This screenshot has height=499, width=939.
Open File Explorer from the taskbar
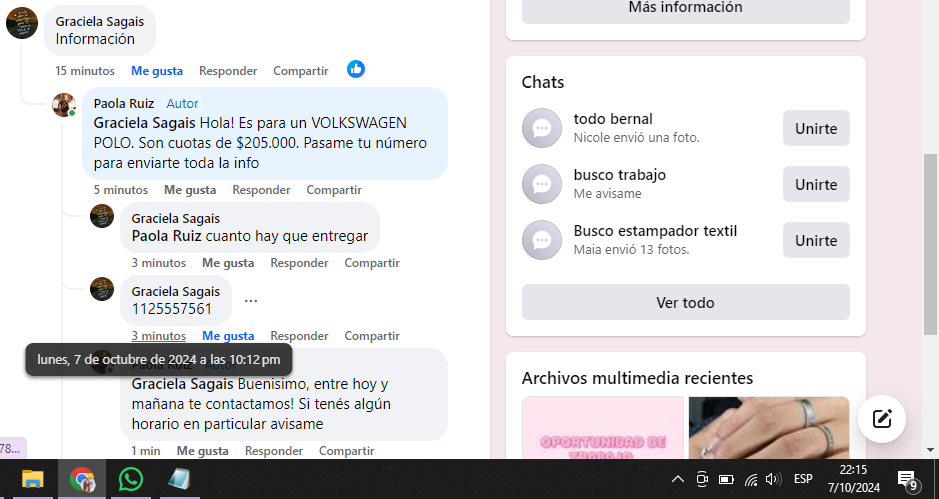33,479
